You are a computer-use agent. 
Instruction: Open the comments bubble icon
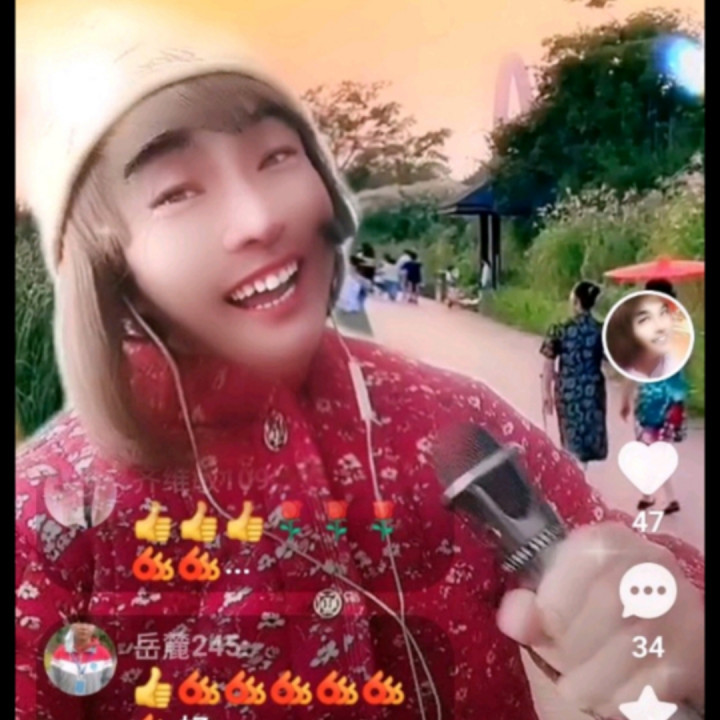pyautogui.click(x=647, y=590)
